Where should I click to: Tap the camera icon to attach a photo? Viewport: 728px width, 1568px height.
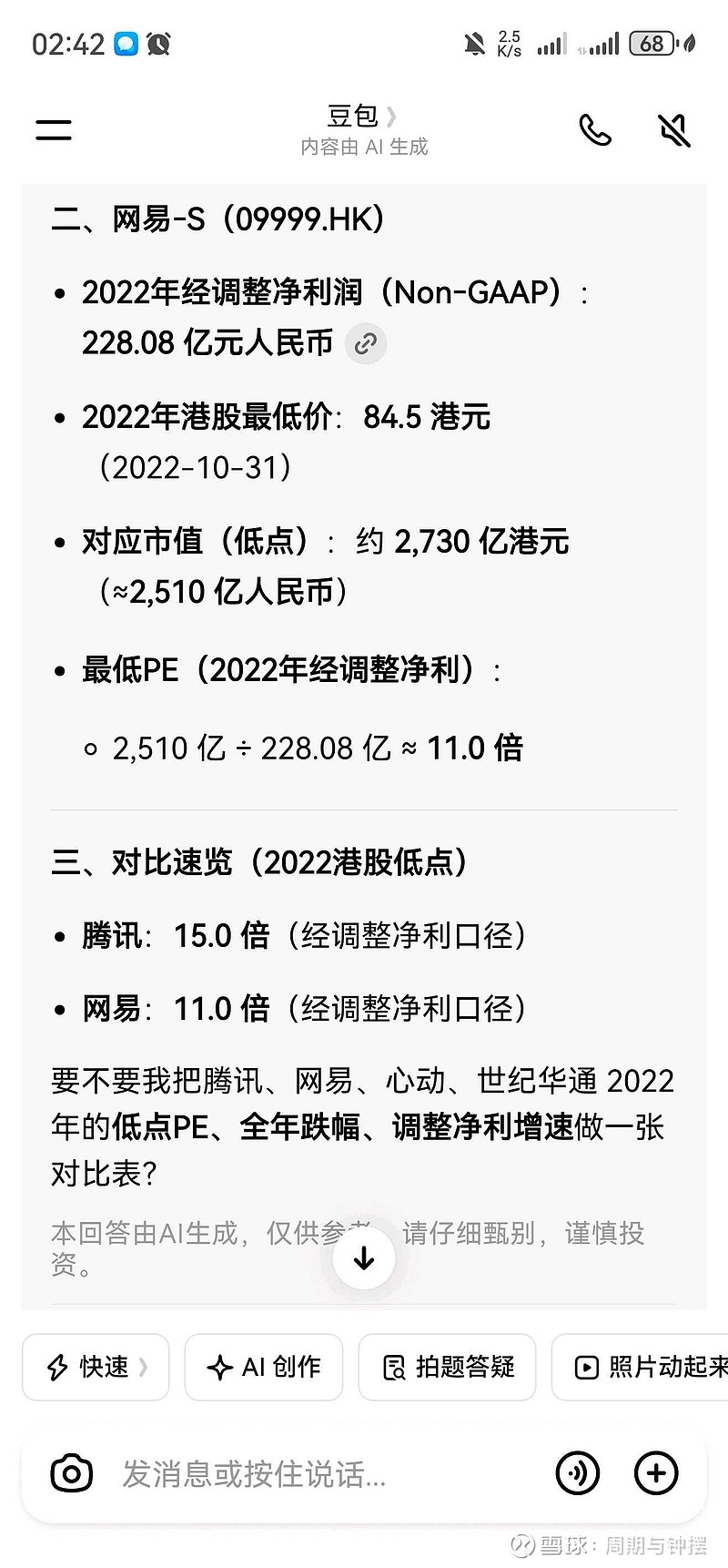pyautogui.click(x=73, y=1472)
